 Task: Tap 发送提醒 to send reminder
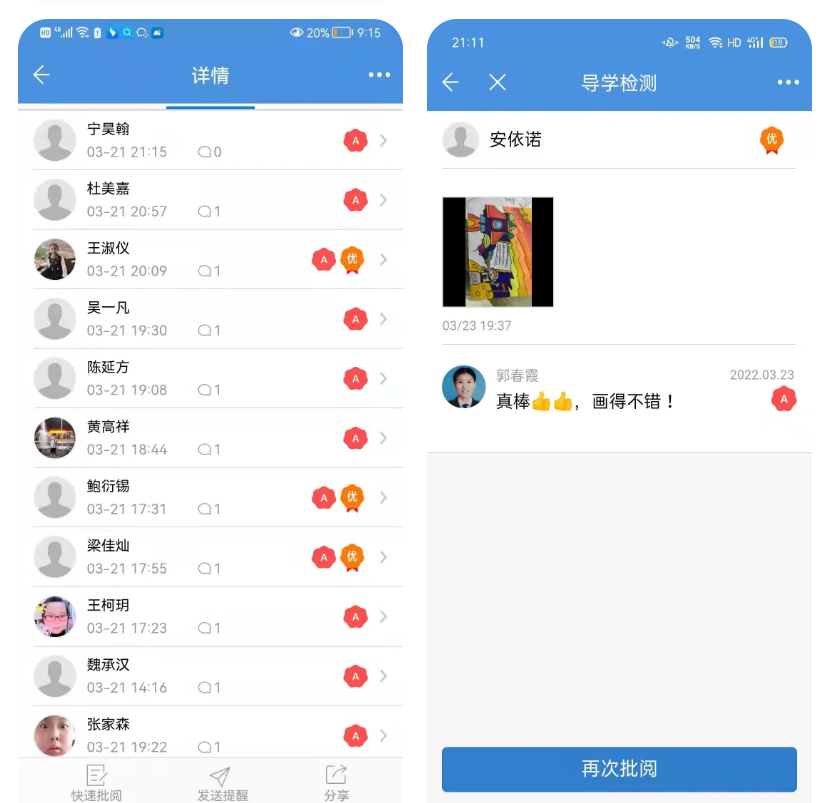(221, 783)
